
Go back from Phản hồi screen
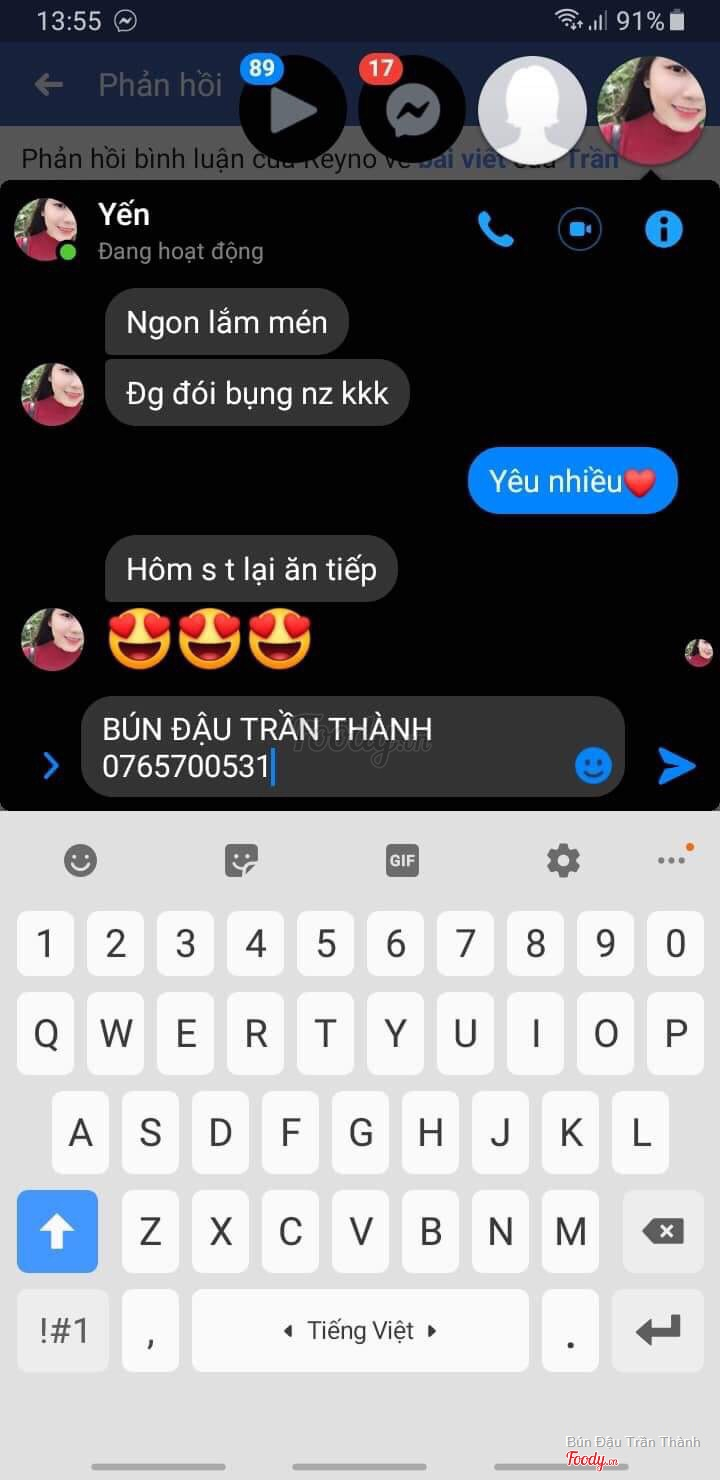pos(48,85)
